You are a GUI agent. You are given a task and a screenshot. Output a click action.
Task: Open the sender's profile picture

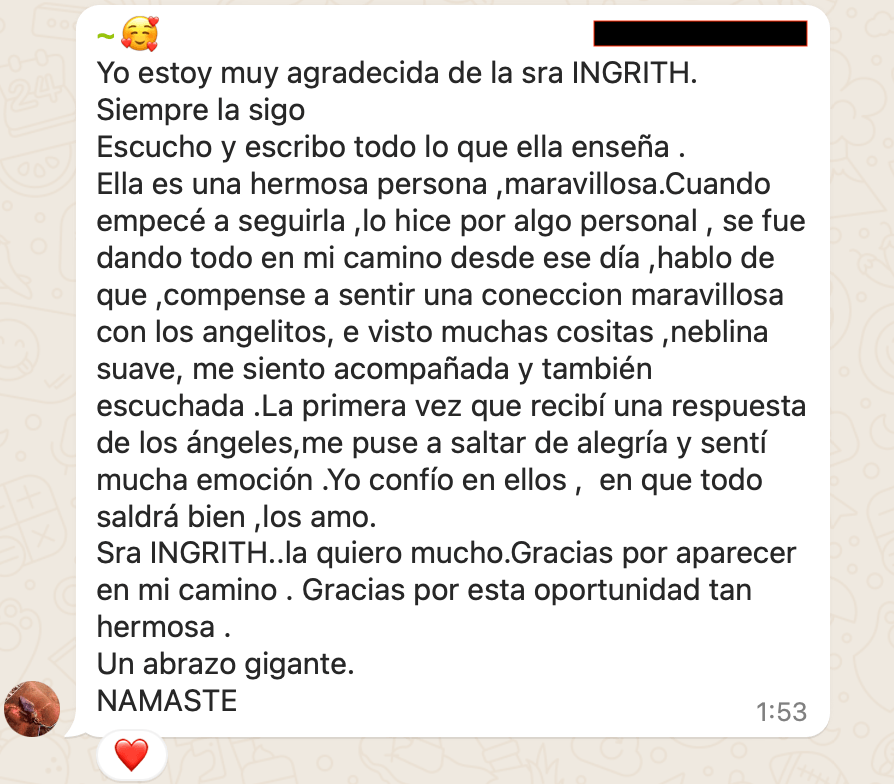32,708
